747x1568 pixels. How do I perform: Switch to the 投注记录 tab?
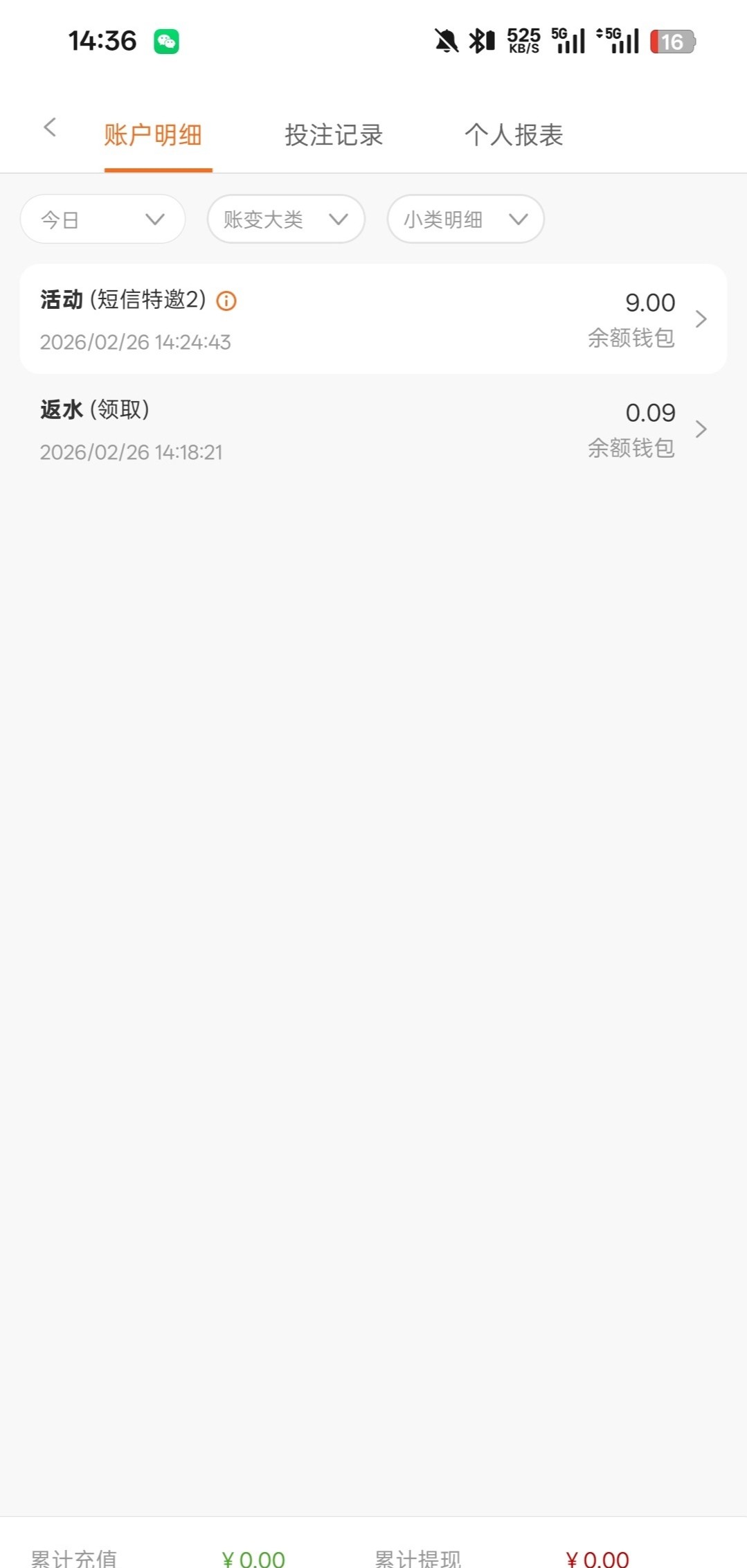[x=334, y=135]
